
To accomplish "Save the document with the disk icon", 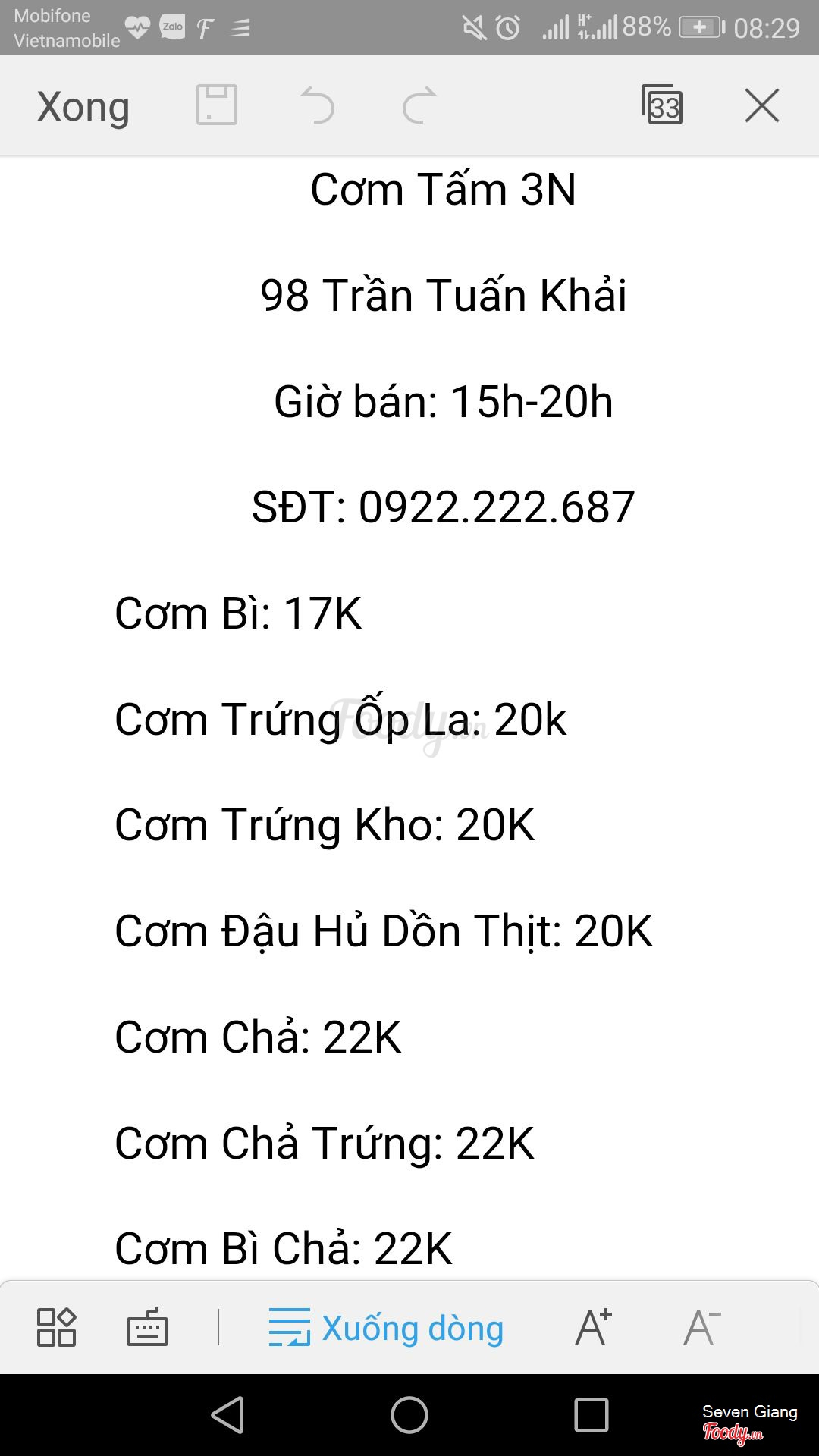I will click(217, 105).
